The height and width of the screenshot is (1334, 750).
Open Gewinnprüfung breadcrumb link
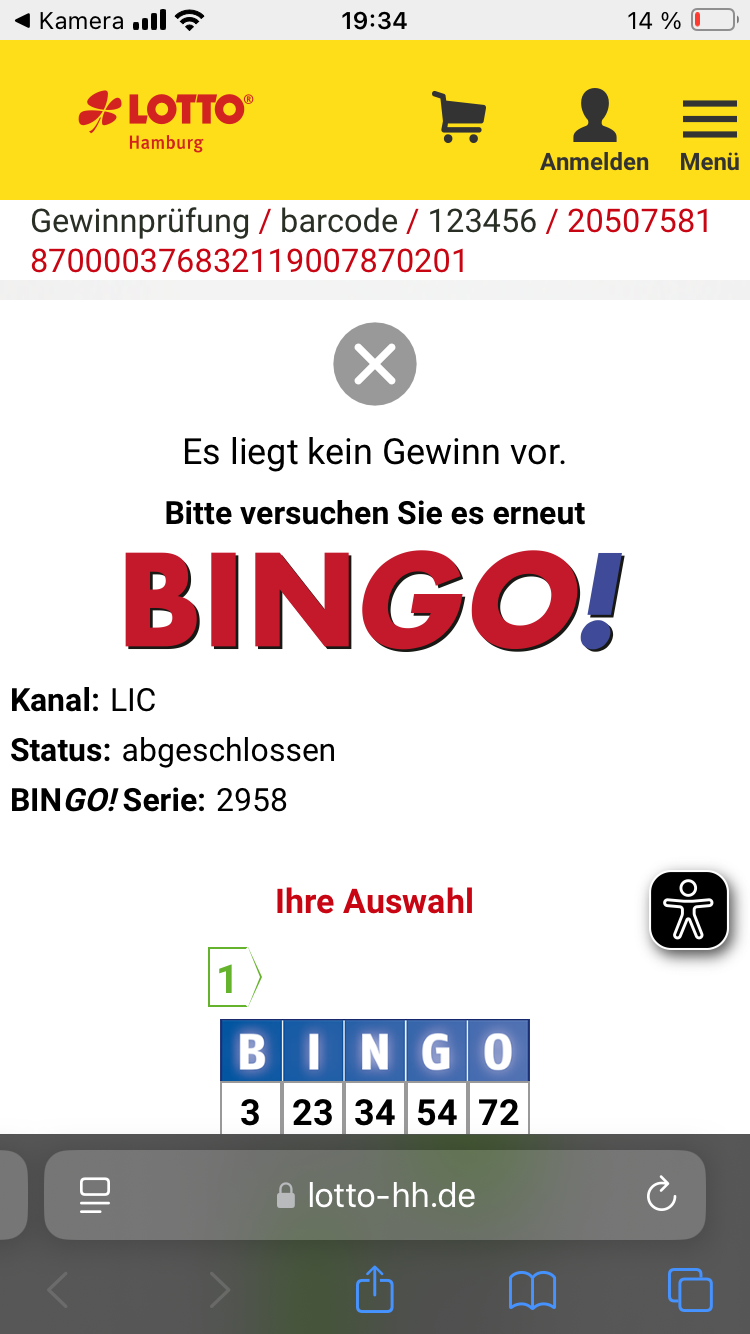[140, 221]
